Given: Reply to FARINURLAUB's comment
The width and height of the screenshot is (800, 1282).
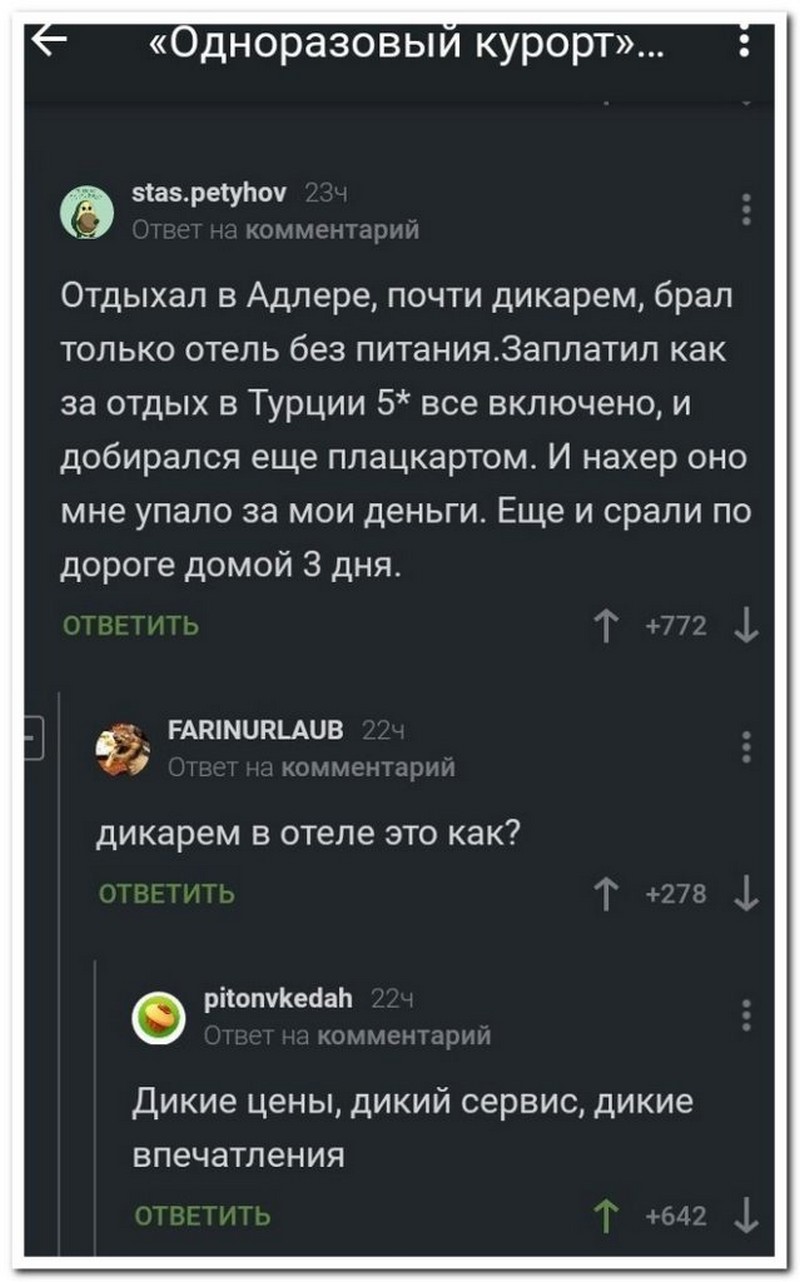Looking at the screenshot, I should click(x=167, y=893).
